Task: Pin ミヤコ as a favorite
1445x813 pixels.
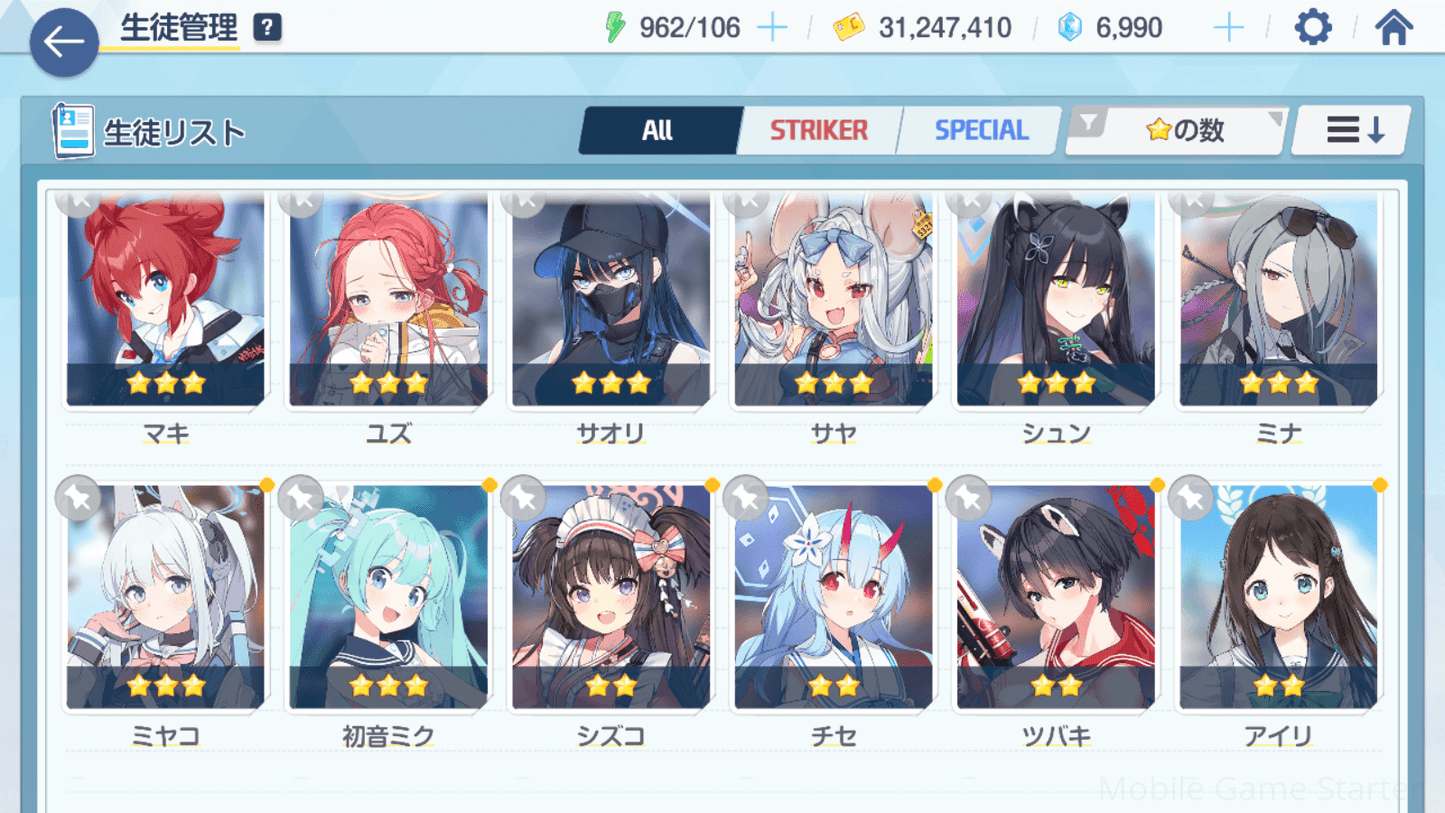Action: click(x=78, y=498)
